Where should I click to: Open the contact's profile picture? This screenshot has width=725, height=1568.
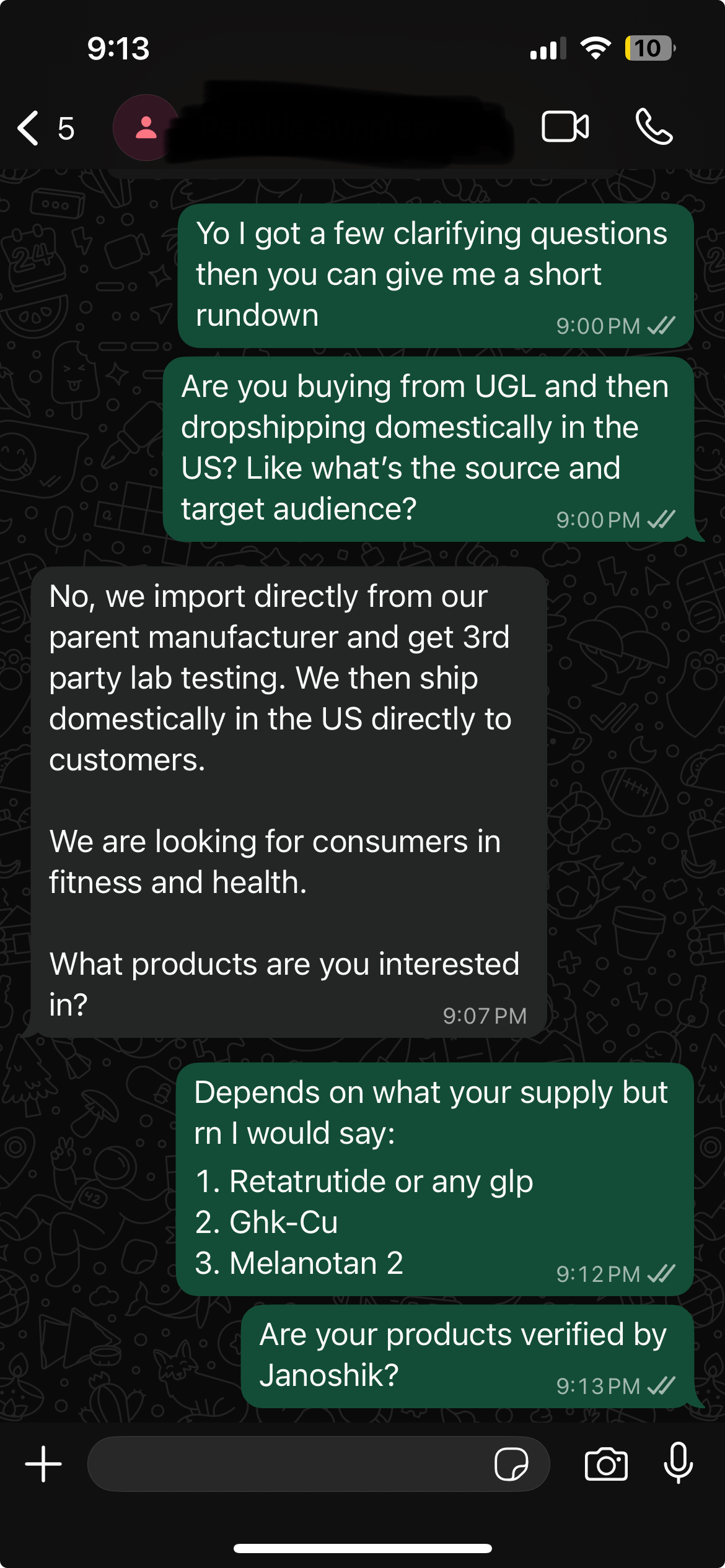coord(146,128)
